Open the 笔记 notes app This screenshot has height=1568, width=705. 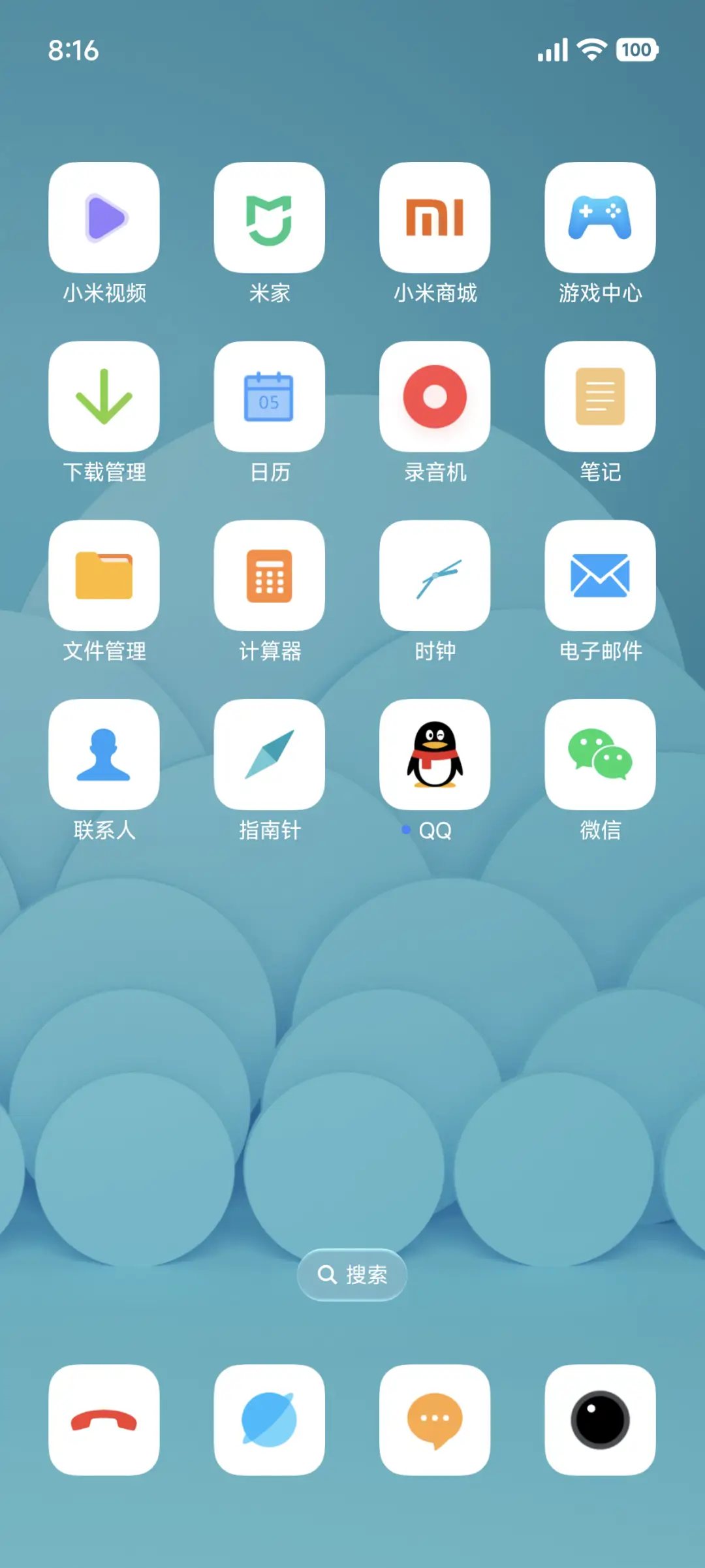coord(601,397)
